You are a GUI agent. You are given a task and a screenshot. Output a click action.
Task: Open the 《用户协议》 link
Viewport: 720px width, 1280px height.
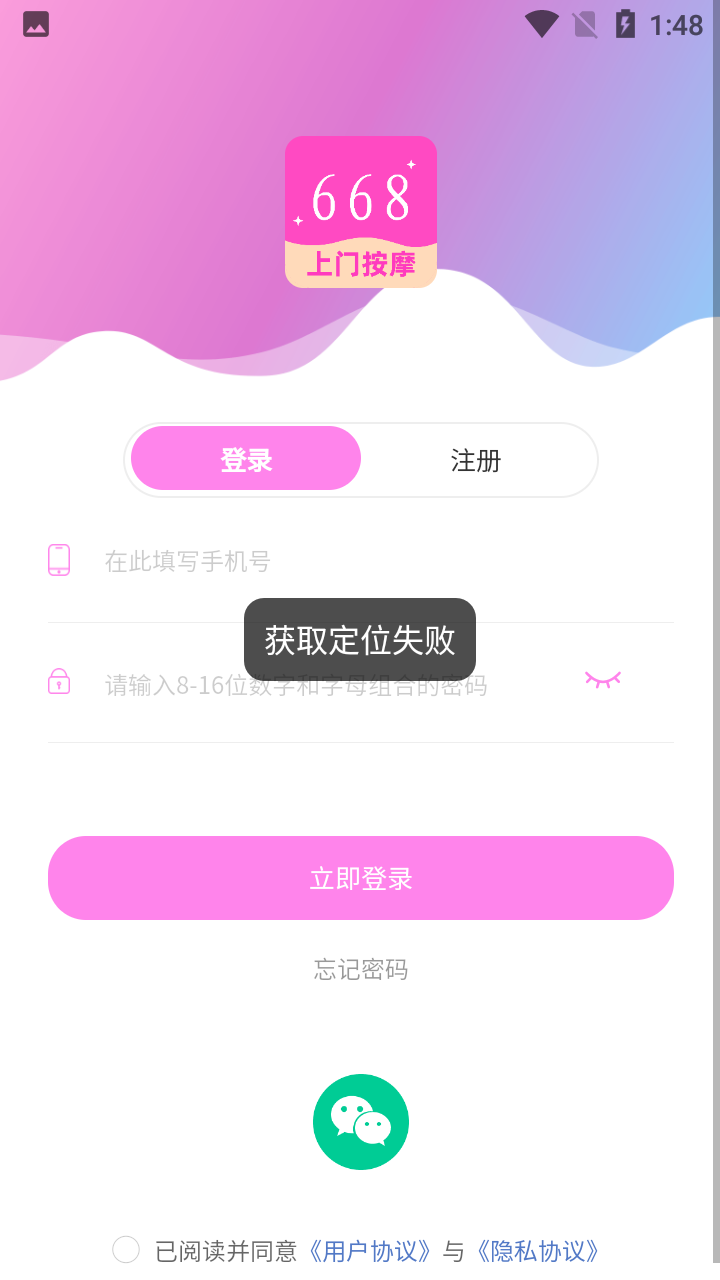370,1251
